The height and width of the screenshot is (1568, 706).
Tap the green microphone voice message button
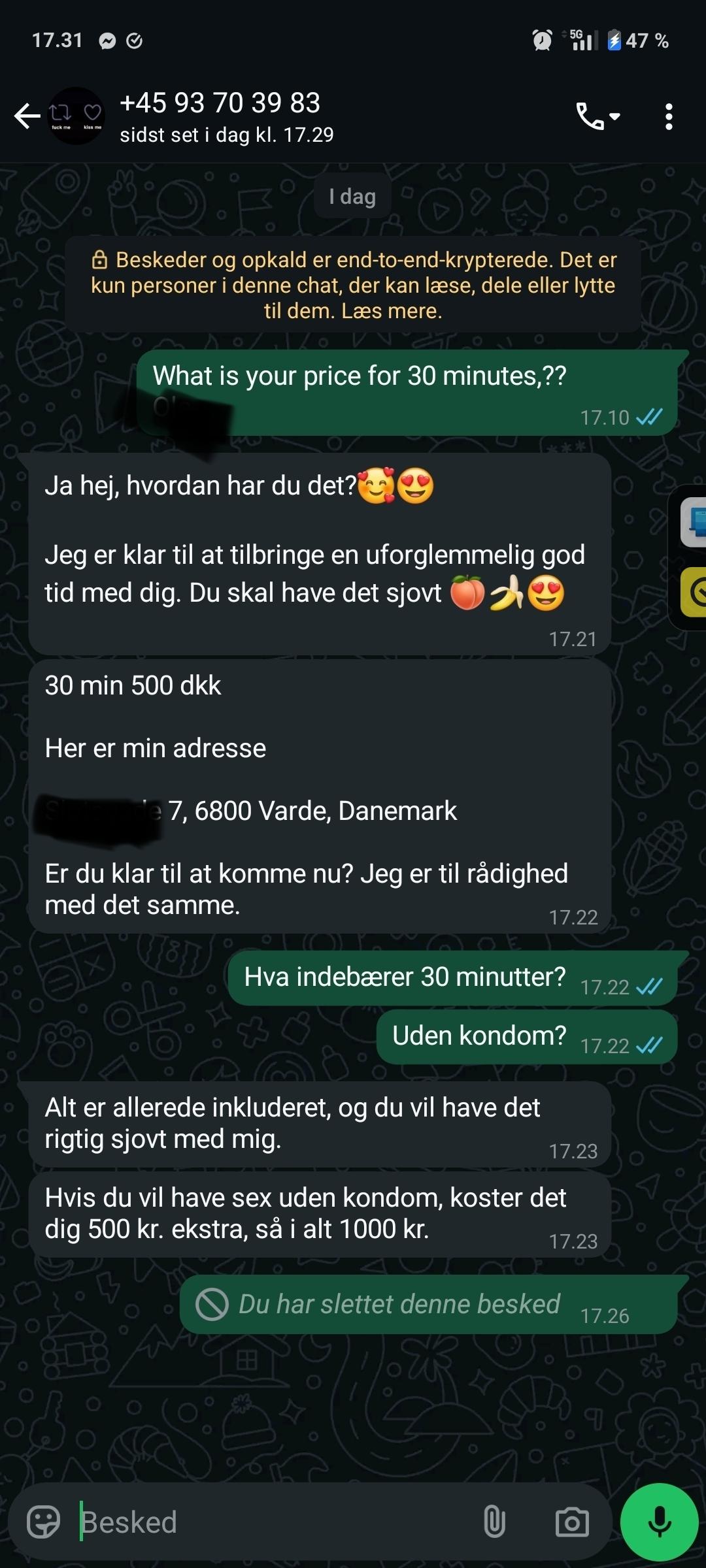[x=660, y=1522]
